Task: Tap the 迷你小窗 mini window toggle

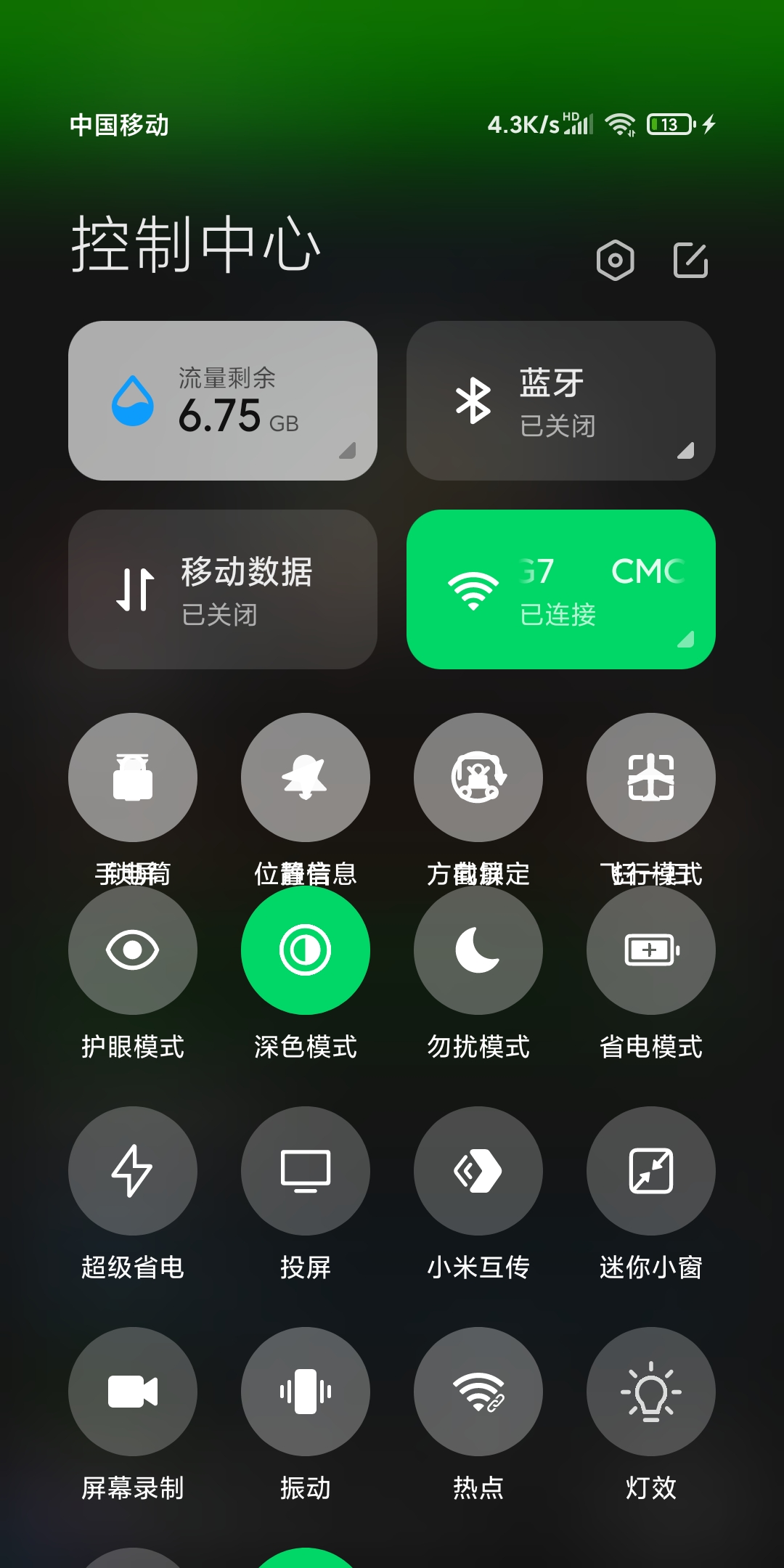Action: point(651,1171)
